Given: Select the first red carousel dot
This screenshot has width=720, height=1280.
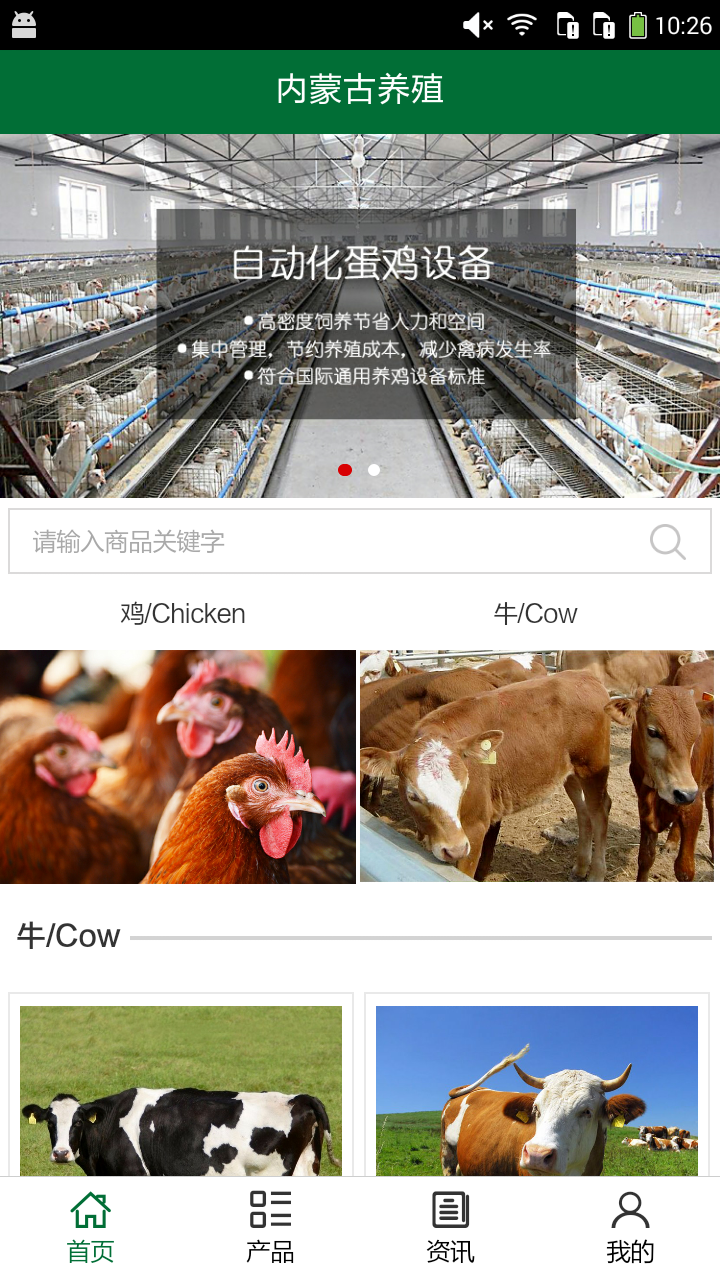Looking at the screenshot, I should click(345, 469).
